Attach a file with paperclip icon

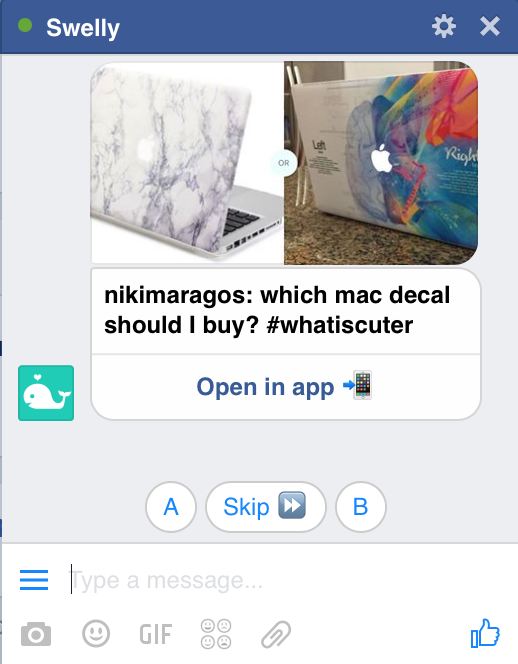point(276,634)
